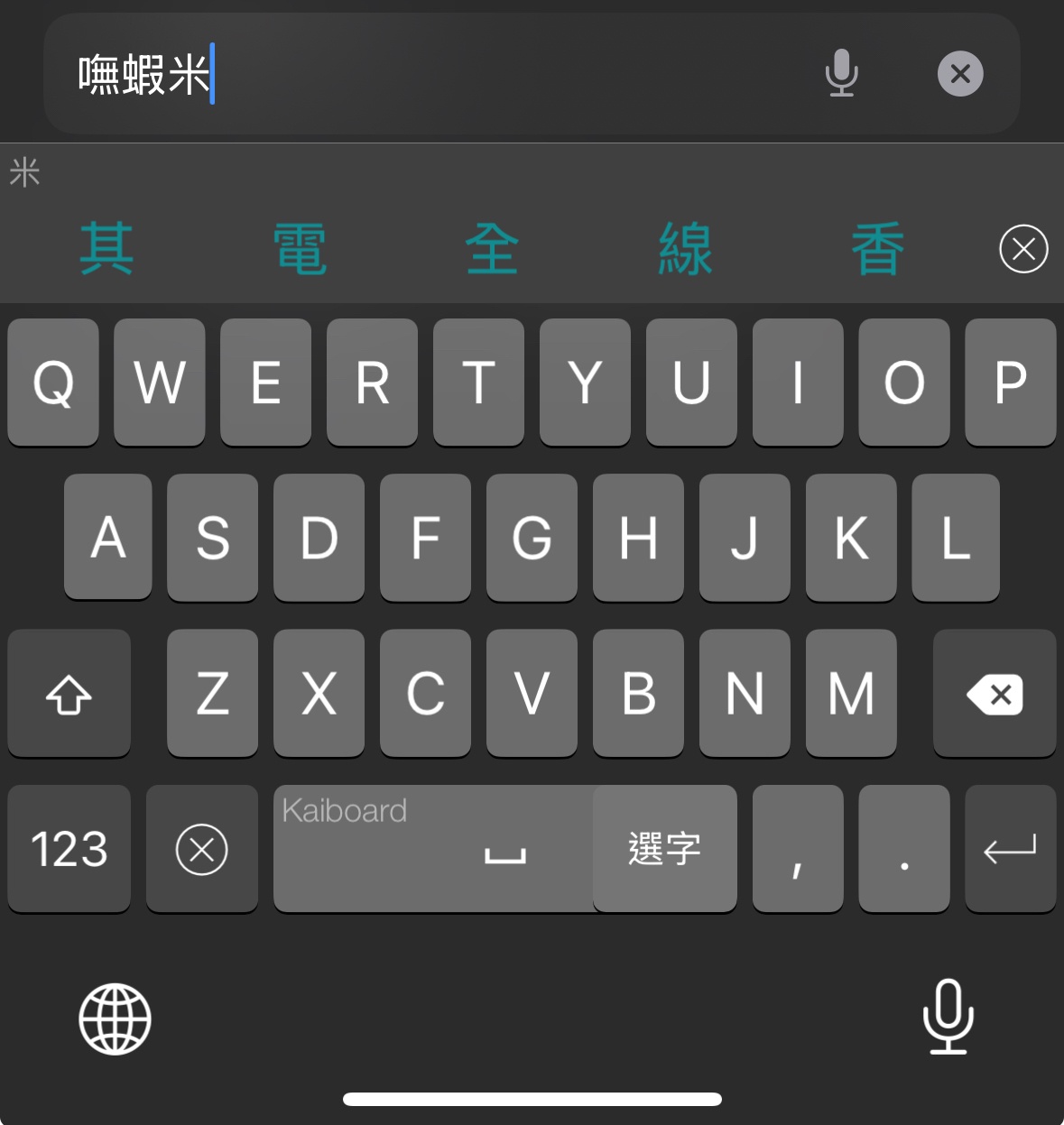Choose suggestion 線
The width and height of the screenshot is (1064, 1125).
[x=685, y=249]
